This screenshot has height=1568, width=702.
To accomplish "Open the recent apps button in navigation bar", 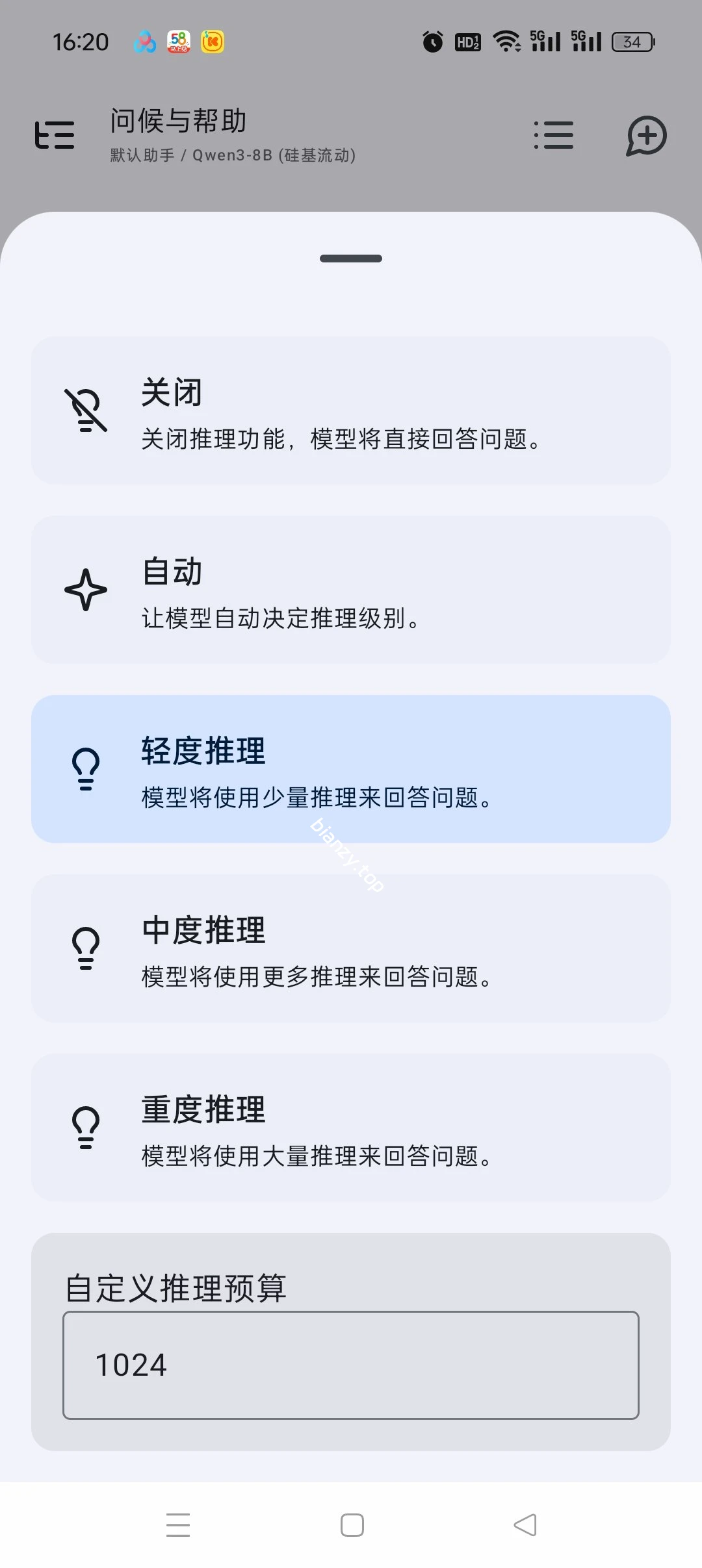I will point(178,1524).
